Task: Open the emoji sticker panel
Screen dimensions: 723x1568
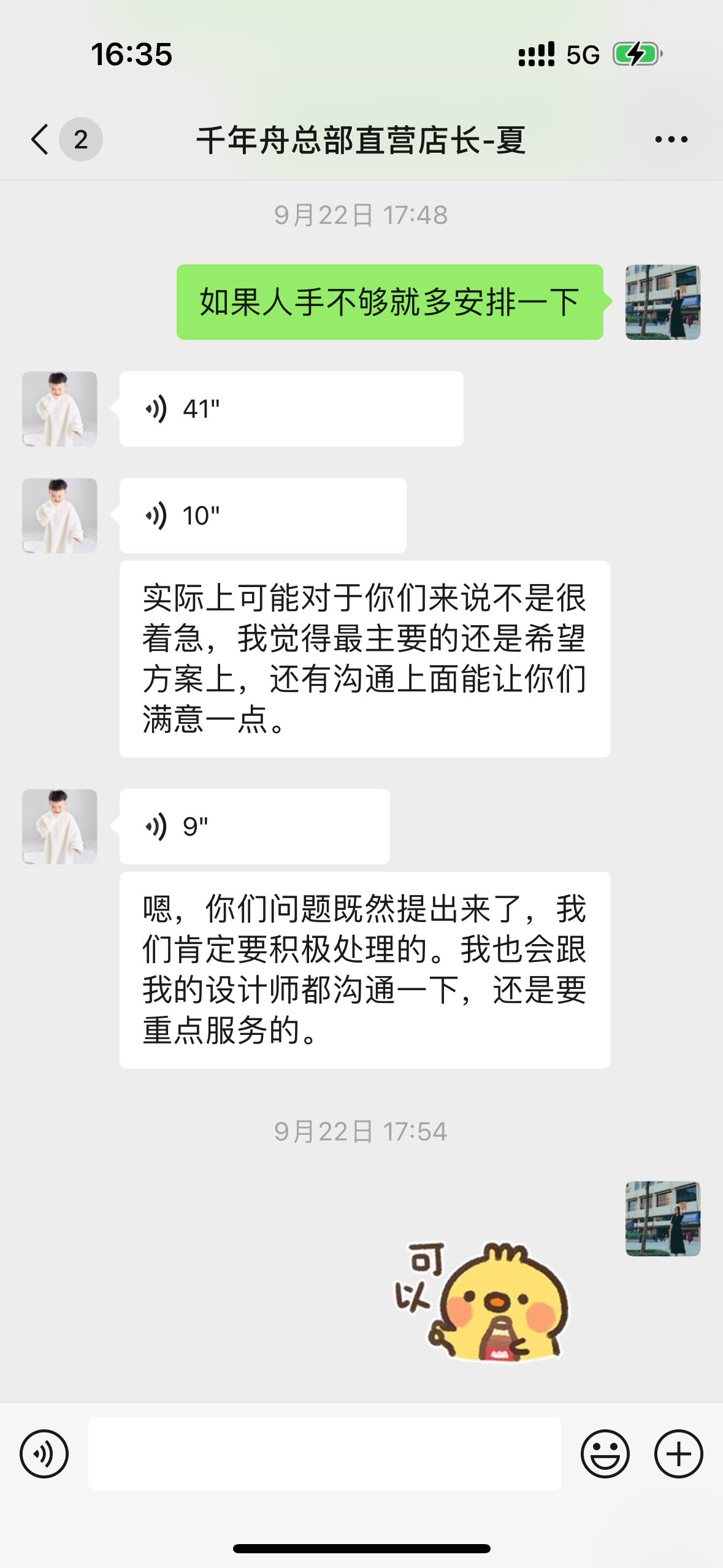Action: [605, 1453]
